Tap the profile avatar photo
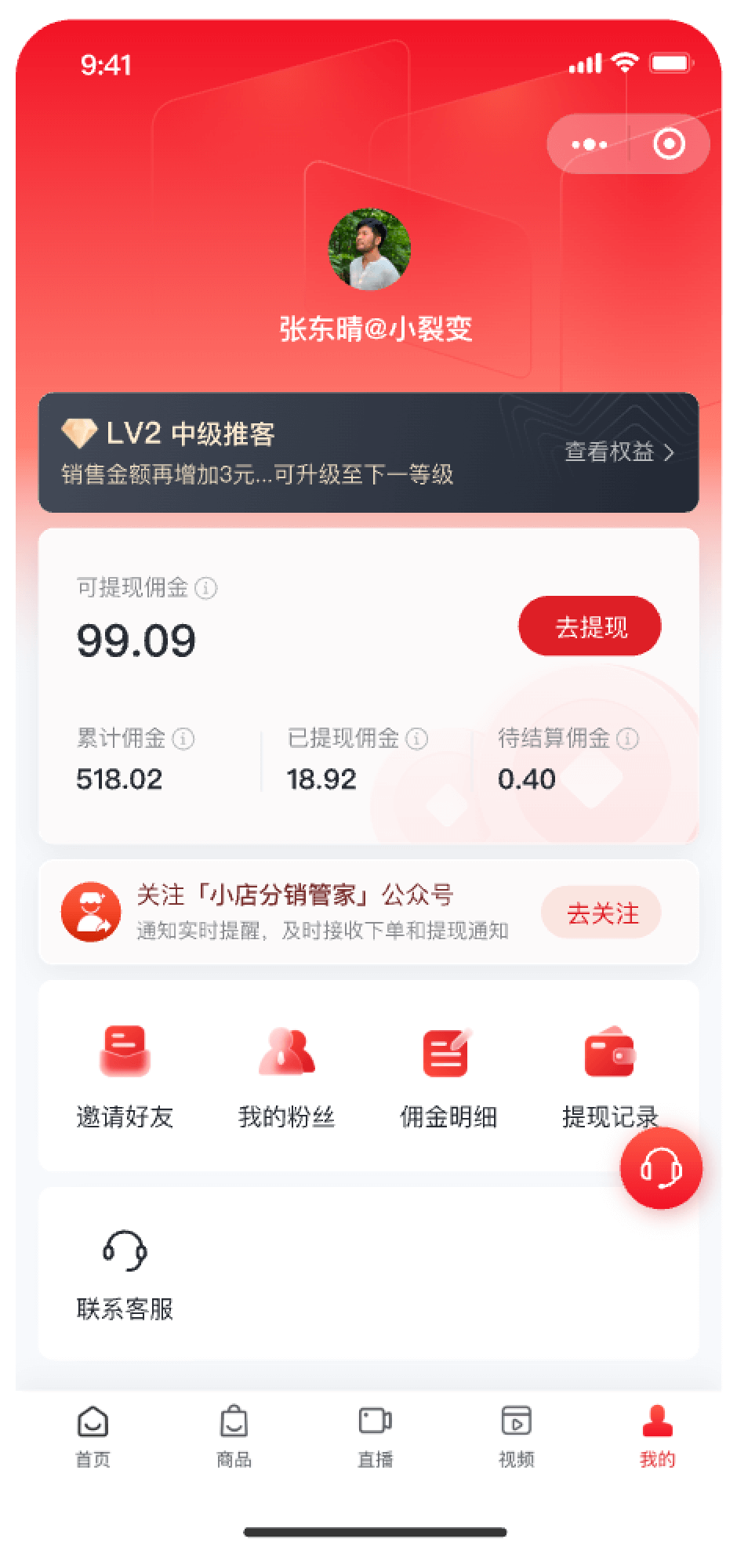Image resolution: width=737 pixels, height=1568 pixels. point(368,249)
